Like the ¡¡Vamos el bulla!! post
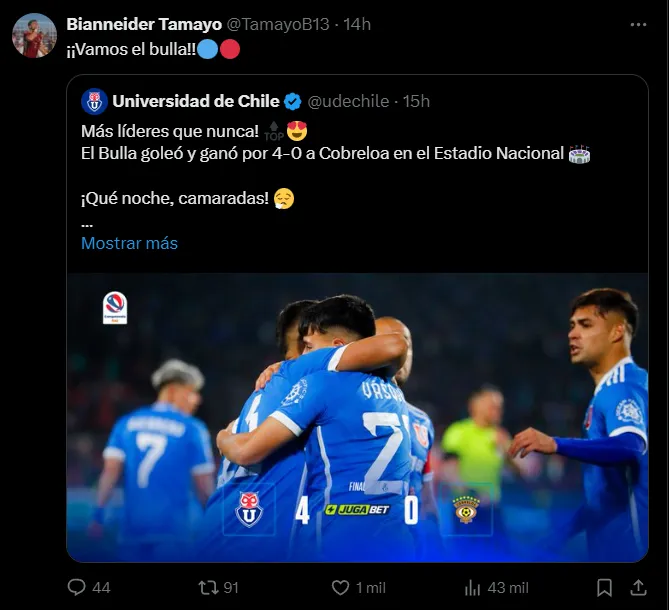This screenshot has width=669, height=610. click(x=341, y=587)
